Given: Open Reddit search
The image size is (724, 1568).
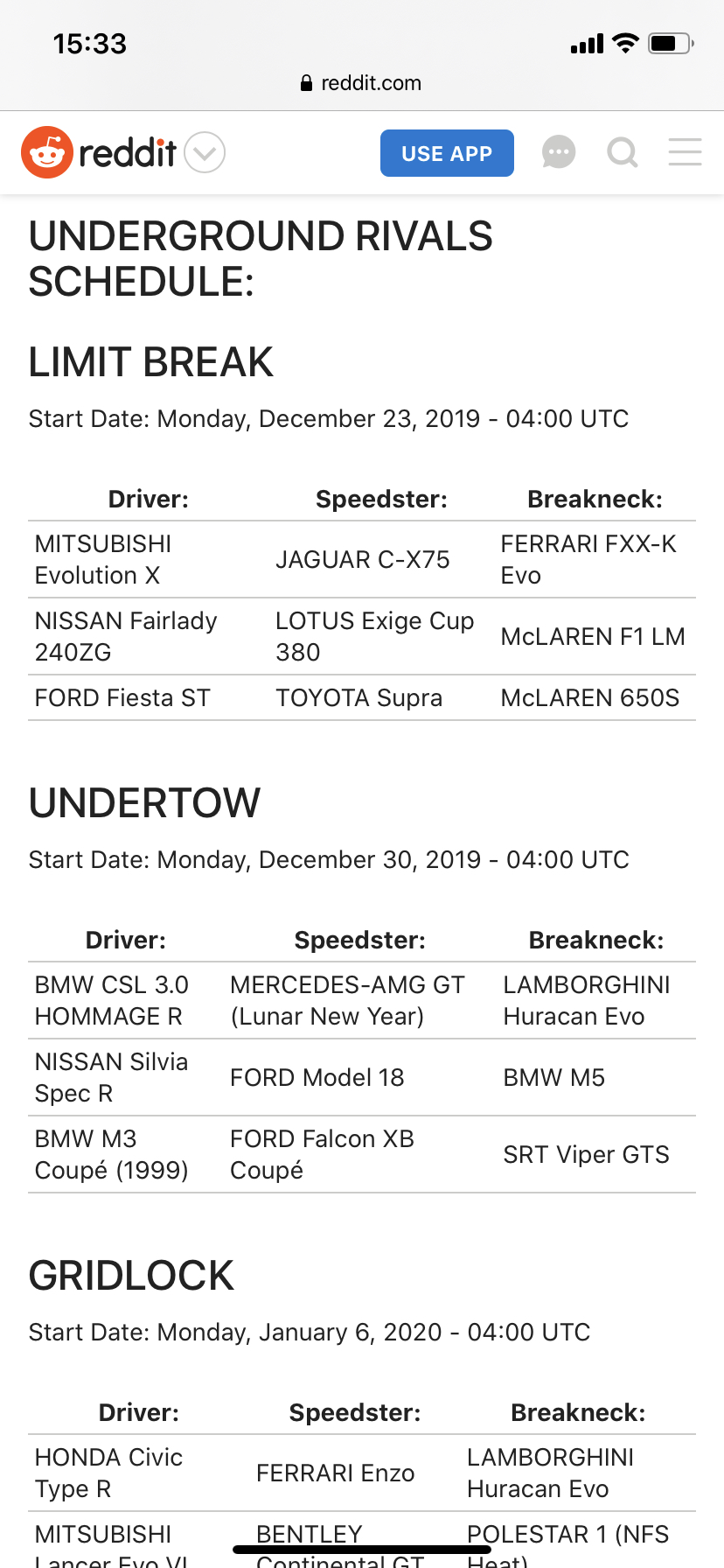Looking at the screenshot, I should (x=623, y=152).
